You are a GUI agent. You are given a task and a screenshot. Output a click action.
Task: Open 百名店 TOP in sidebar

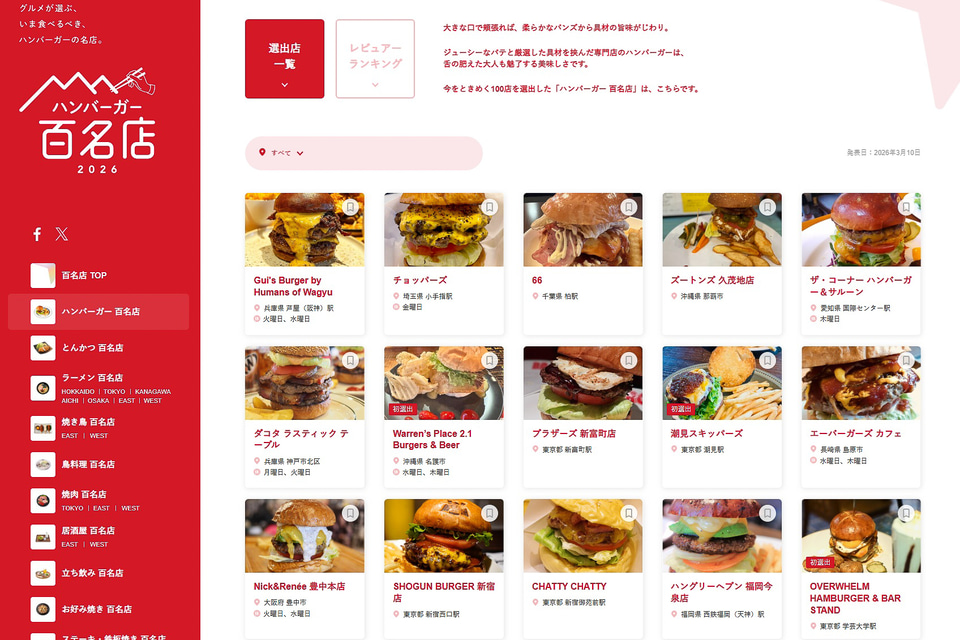pos(84,275)
